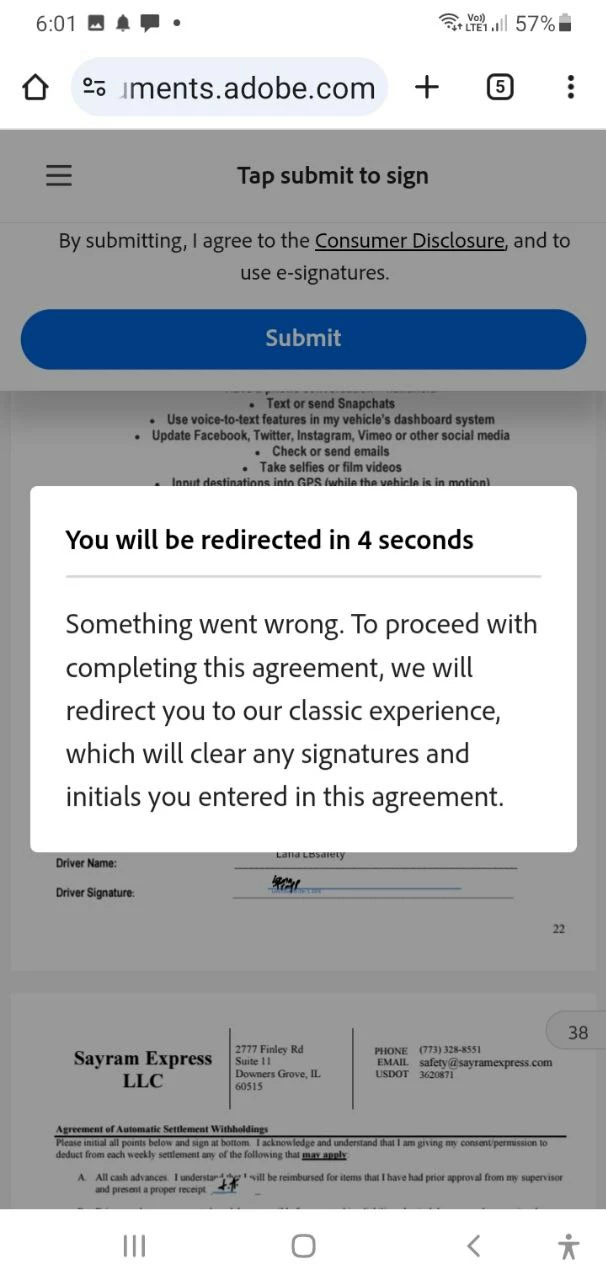Open the browser overflow menu

pyautogui.click(x=570, y=88)
